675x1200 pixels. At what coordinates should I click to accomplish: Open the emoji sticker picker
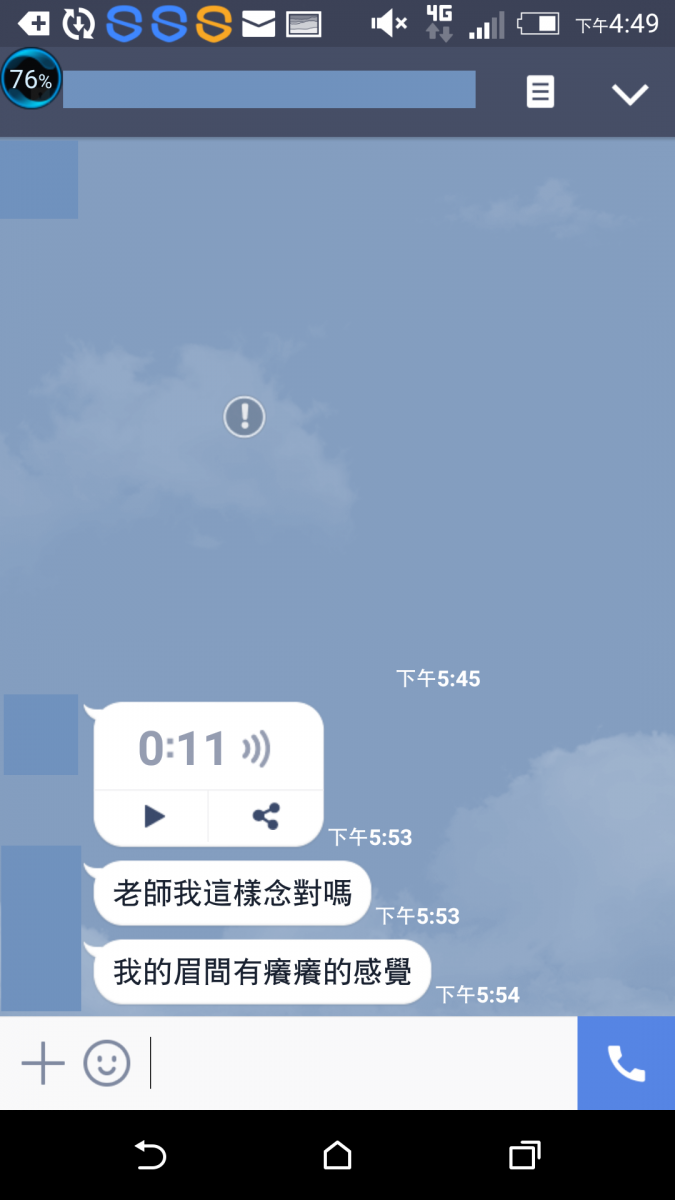(106, 1063)
